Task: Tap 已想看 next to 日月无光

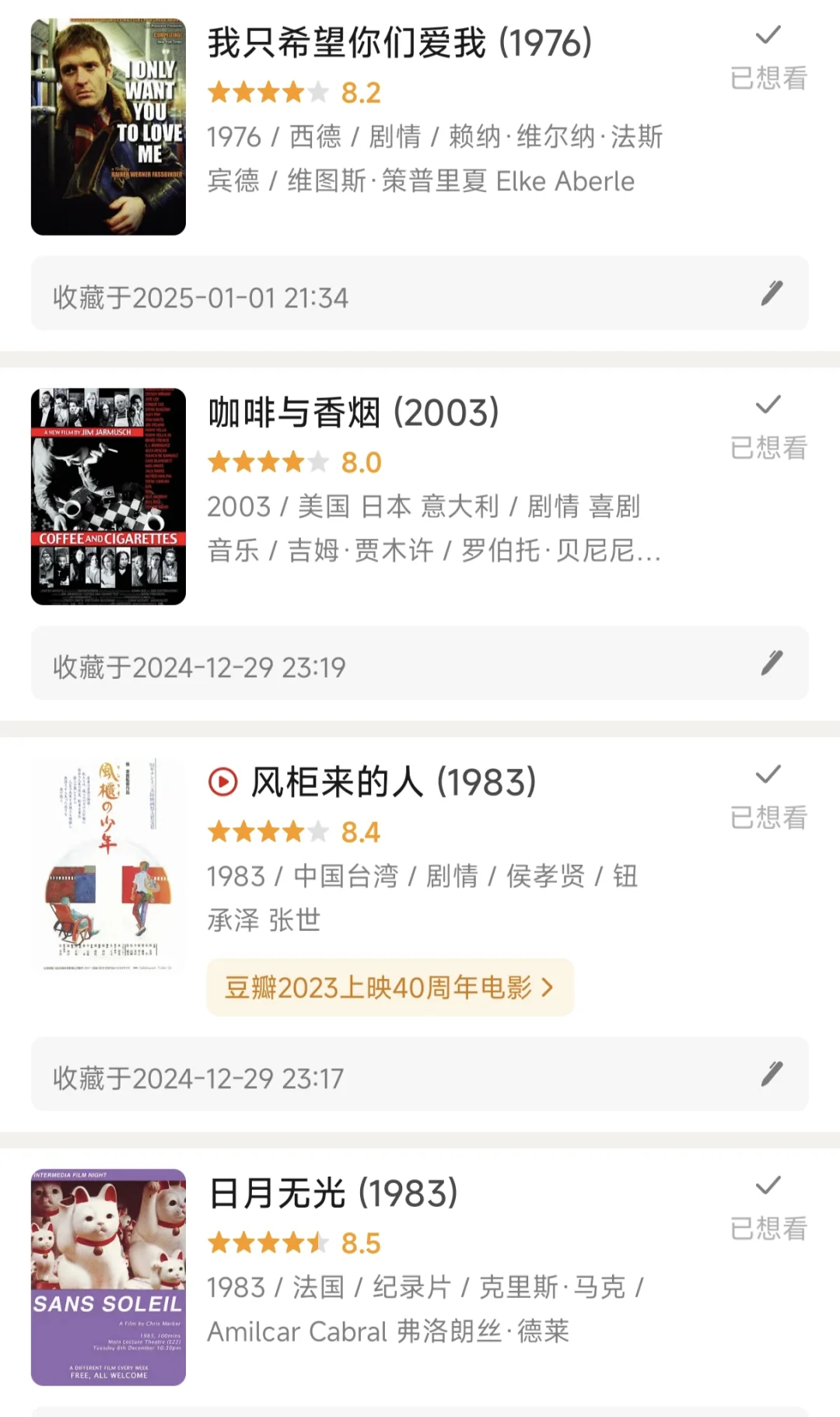Action: [768, 1210]
